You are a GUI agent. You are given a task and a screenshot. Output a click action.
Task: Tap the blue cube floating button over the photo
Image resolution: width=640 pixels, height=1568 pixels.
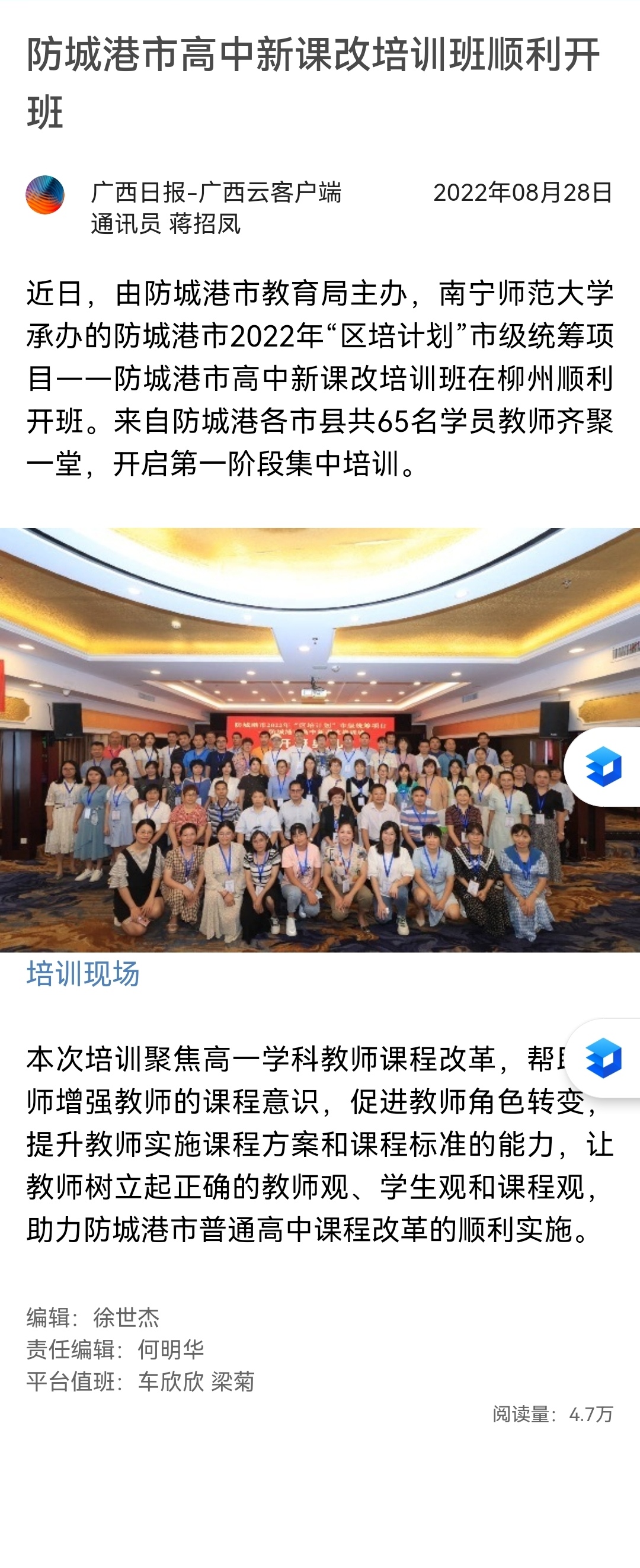coord(603,767)
